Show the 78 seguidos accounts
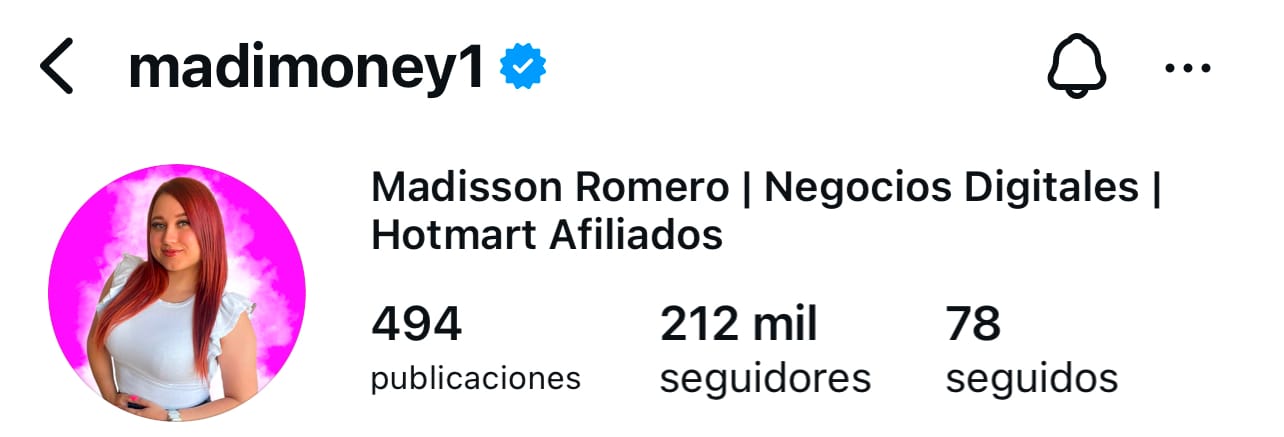1284x437 pixels. (x=1031, y=350)
